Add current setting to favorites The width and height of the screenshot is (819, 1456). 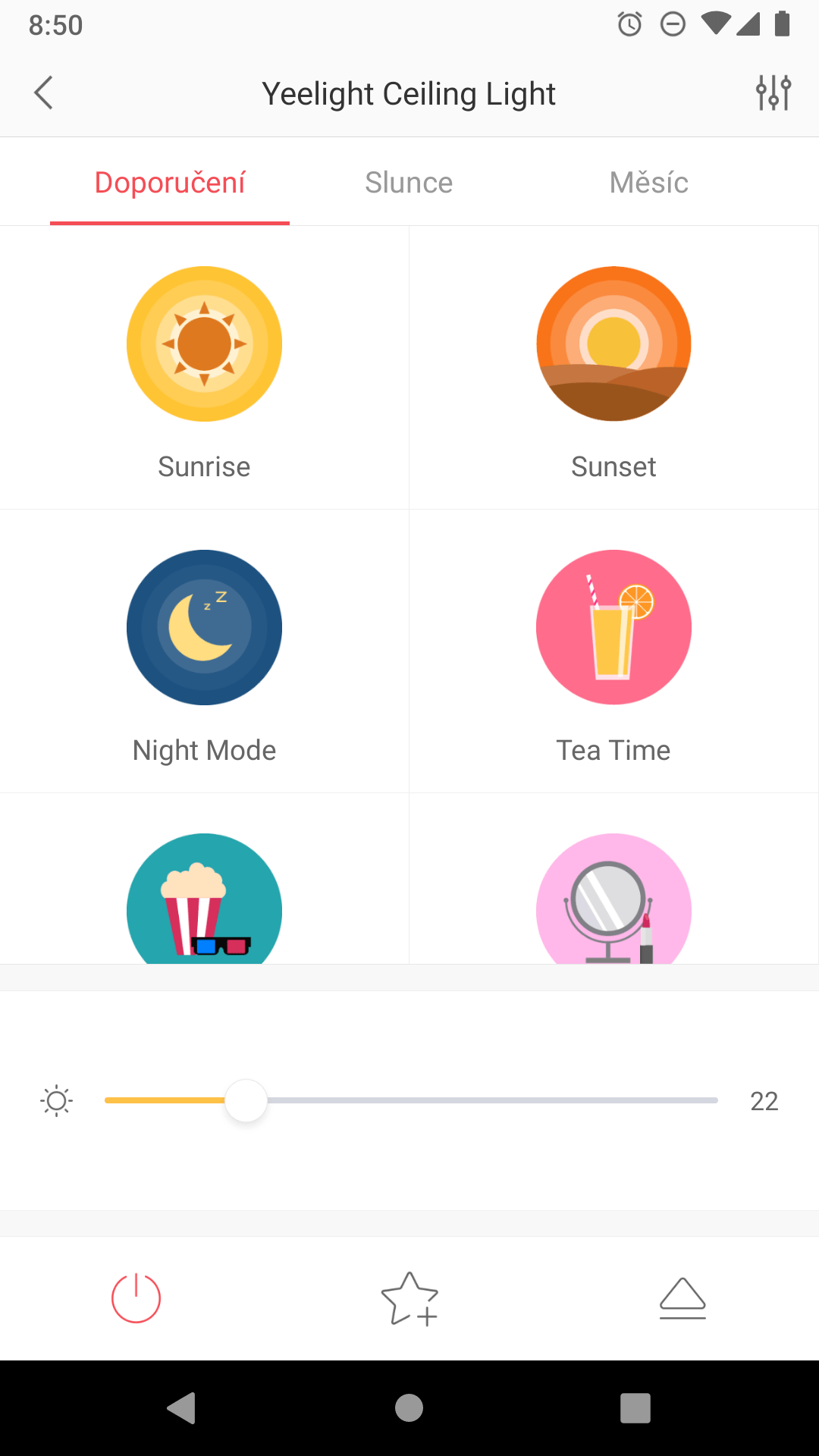[x=409, y=1298]
